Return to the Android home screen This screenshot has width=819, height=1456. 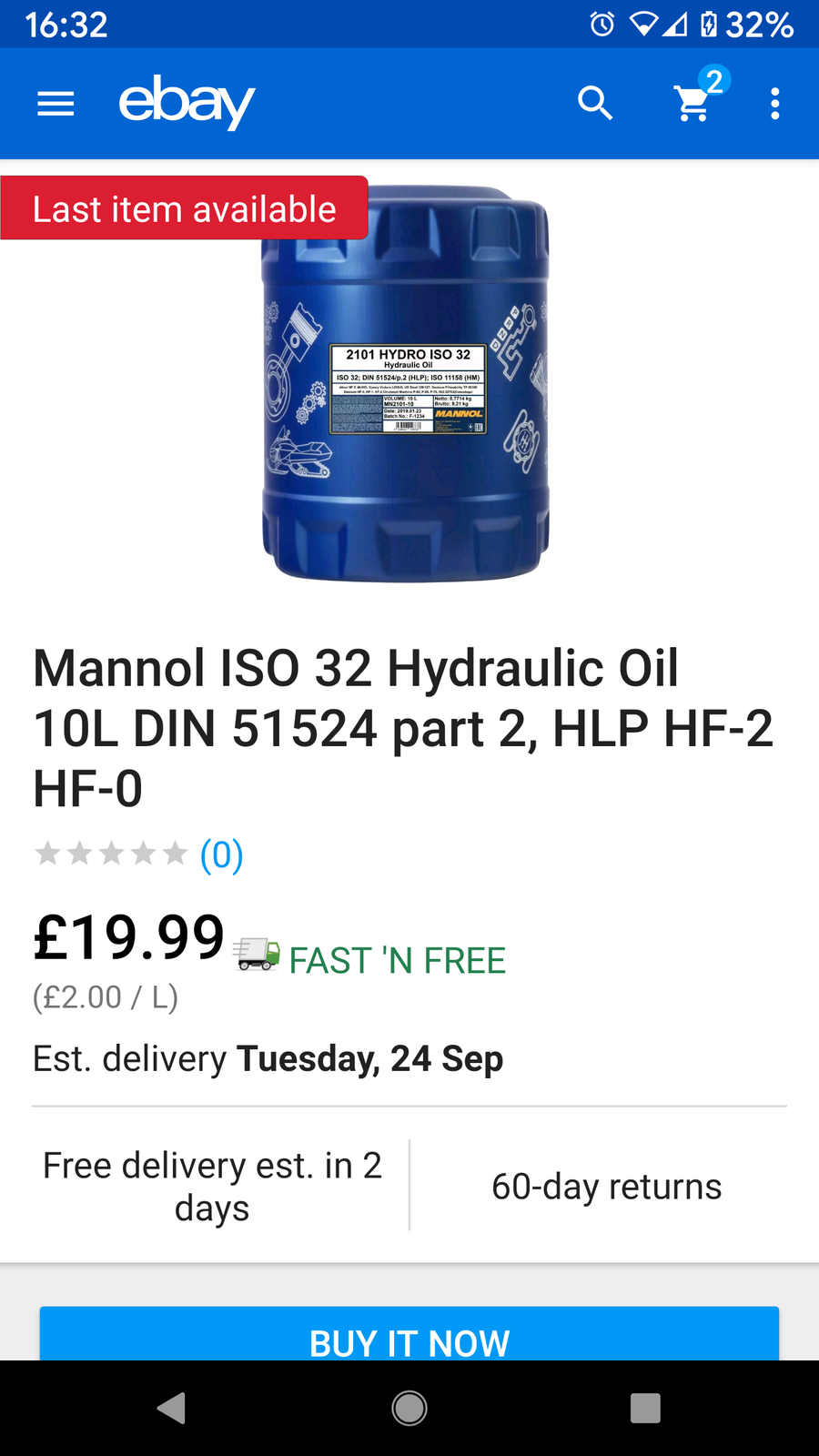pos(409,1408)
